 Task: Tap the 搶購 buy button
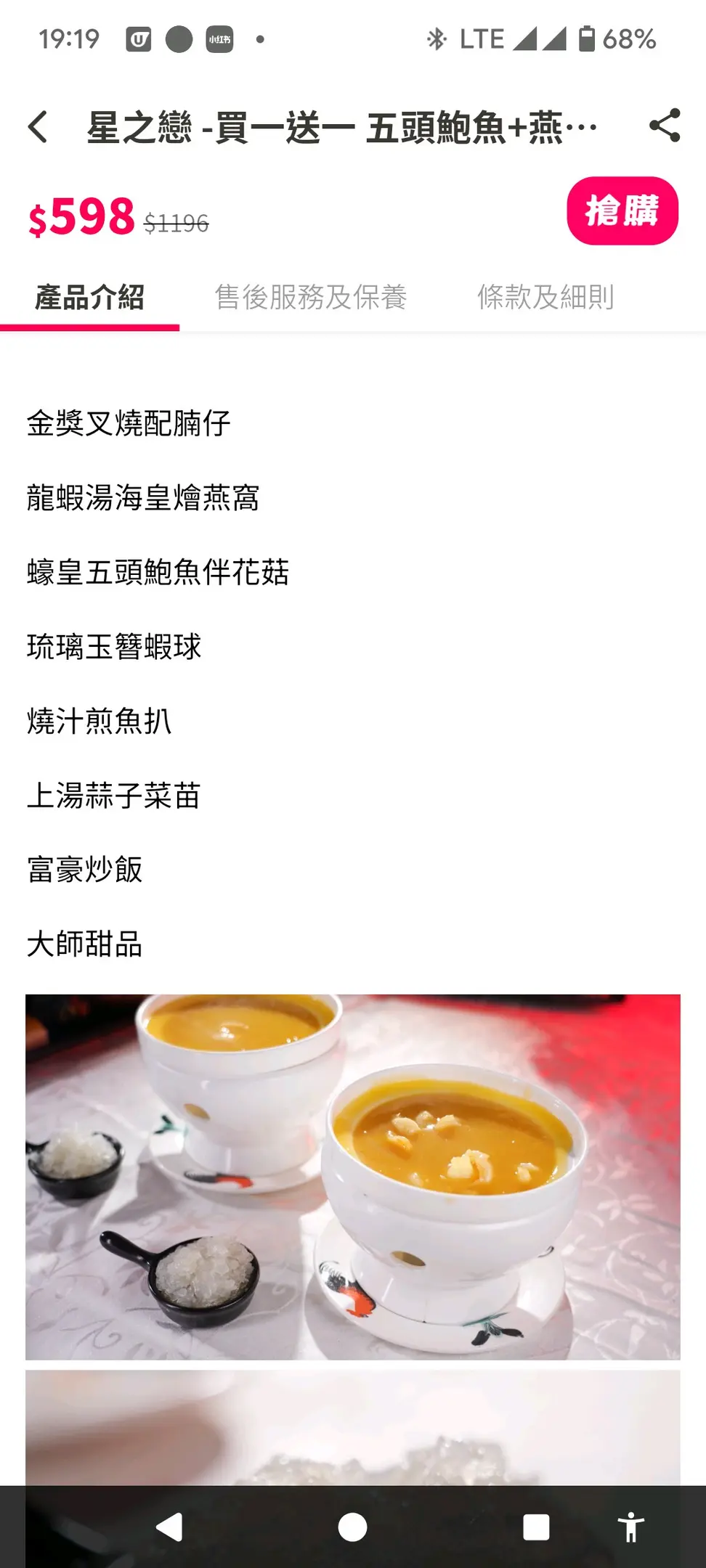coord(622,211)
